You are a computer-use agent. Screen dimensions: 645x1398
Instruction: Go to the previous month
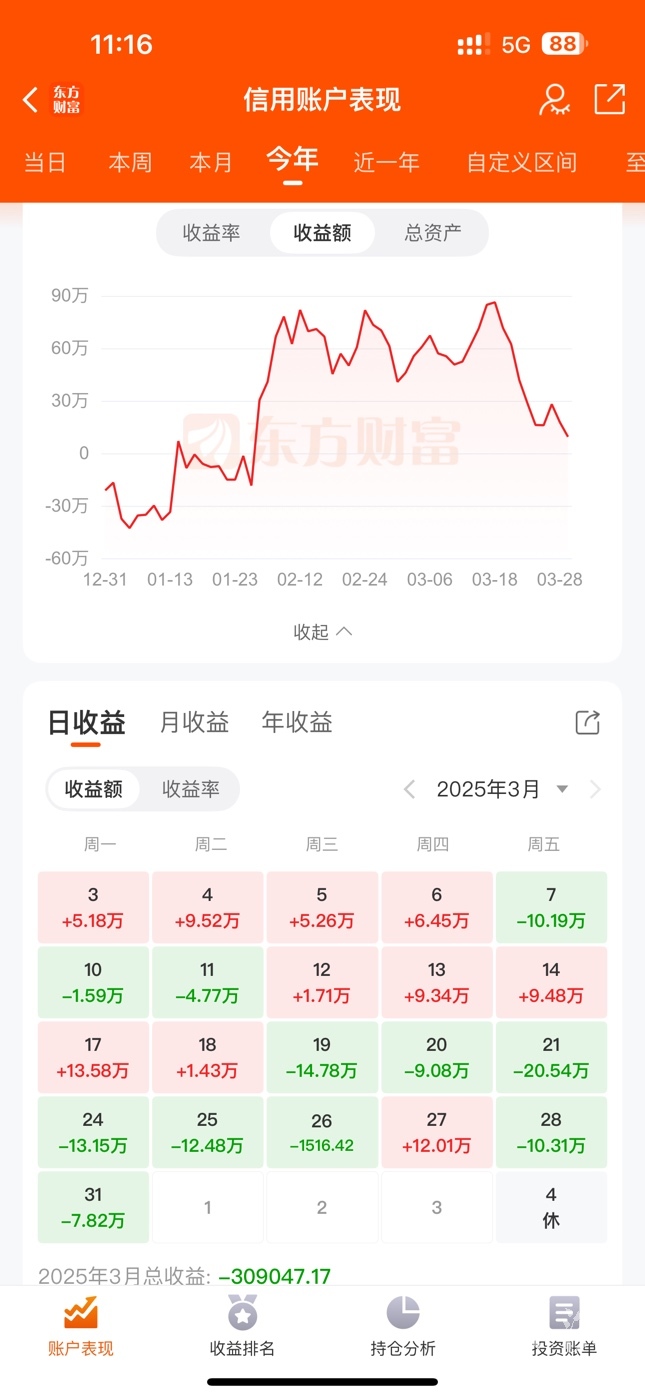(409, 790)
